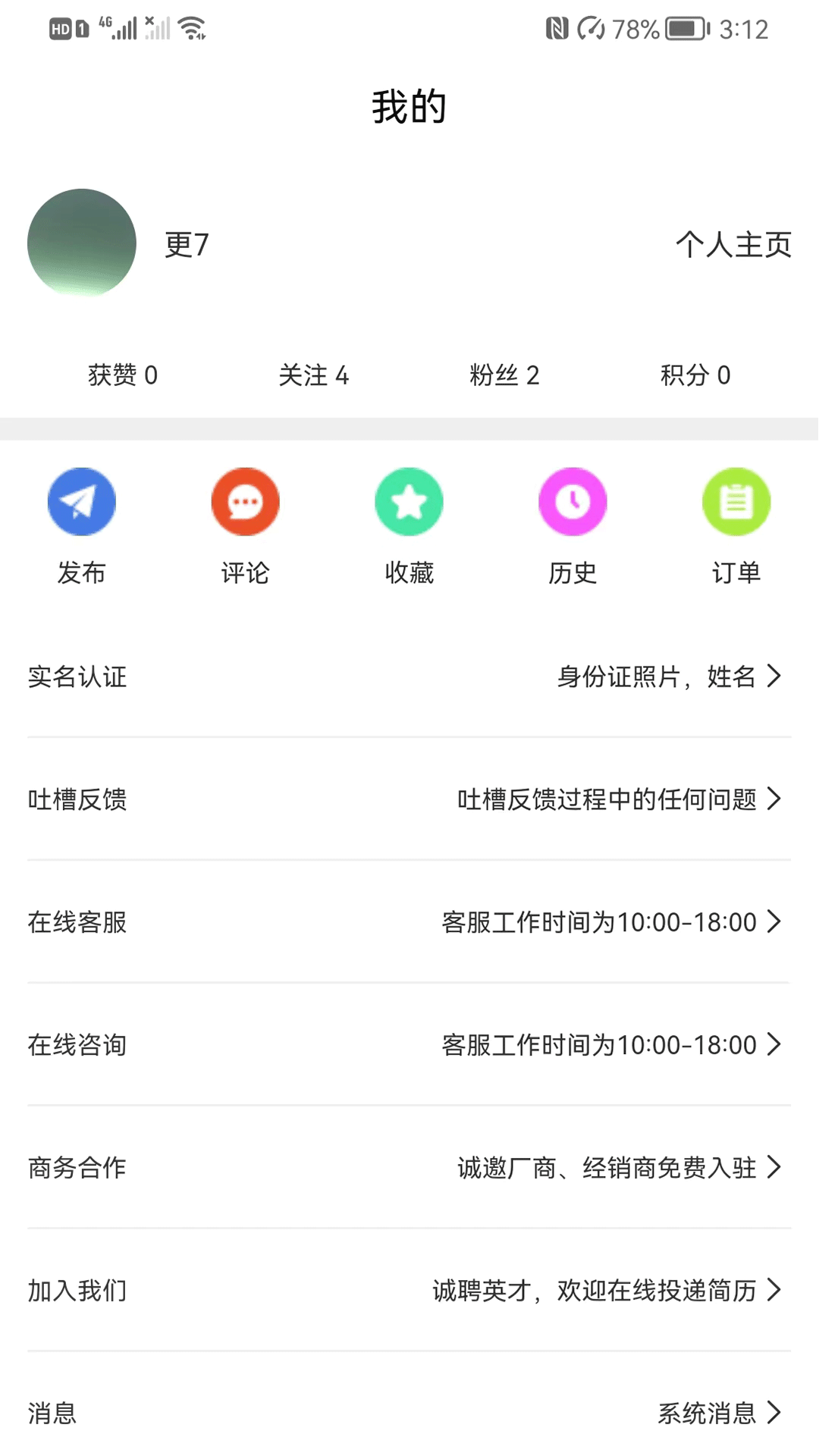The width and height of the screenshot is (819, 1456).
Task: Open 历史 via the clock icon
Action: (x=573, y=501)
